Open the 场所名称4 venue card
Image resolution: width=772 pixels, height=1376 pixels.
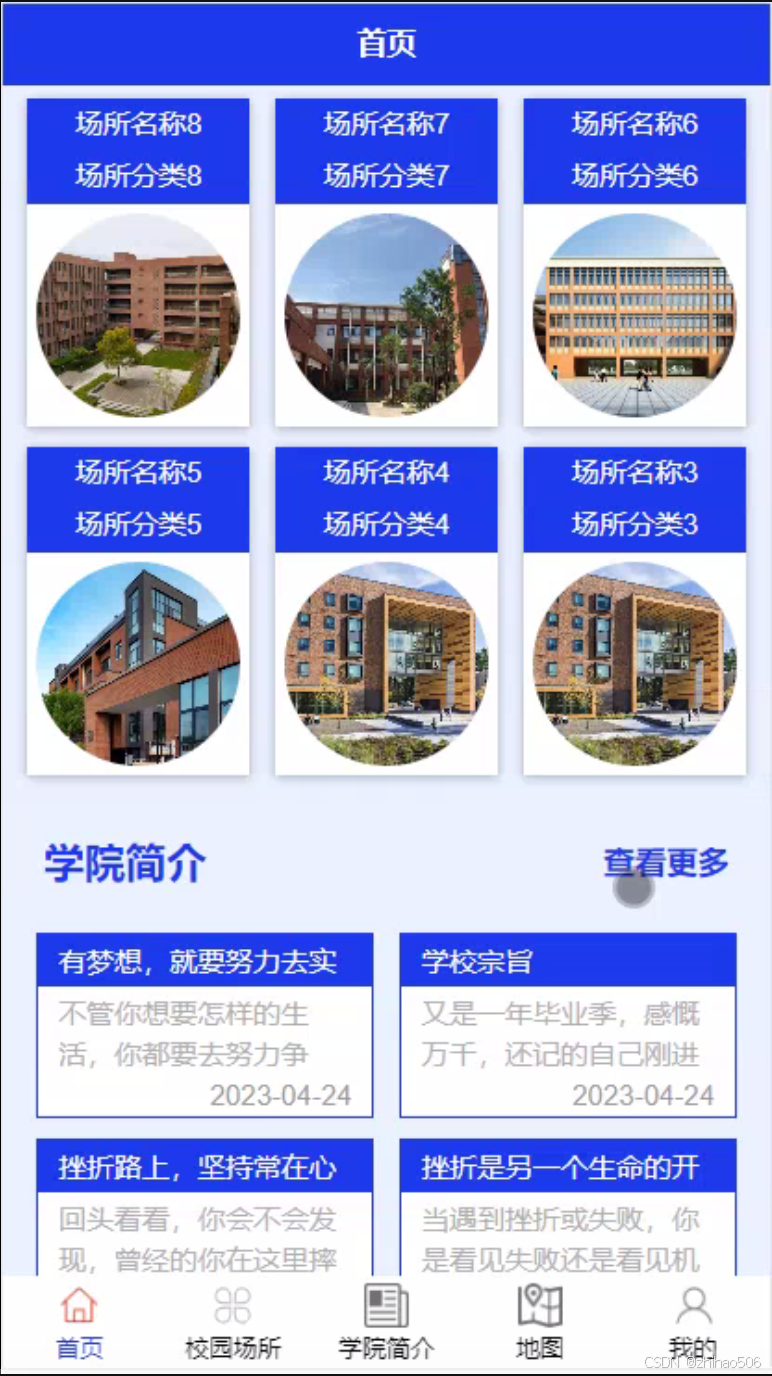pyautogui.click(x=386, y=611)
